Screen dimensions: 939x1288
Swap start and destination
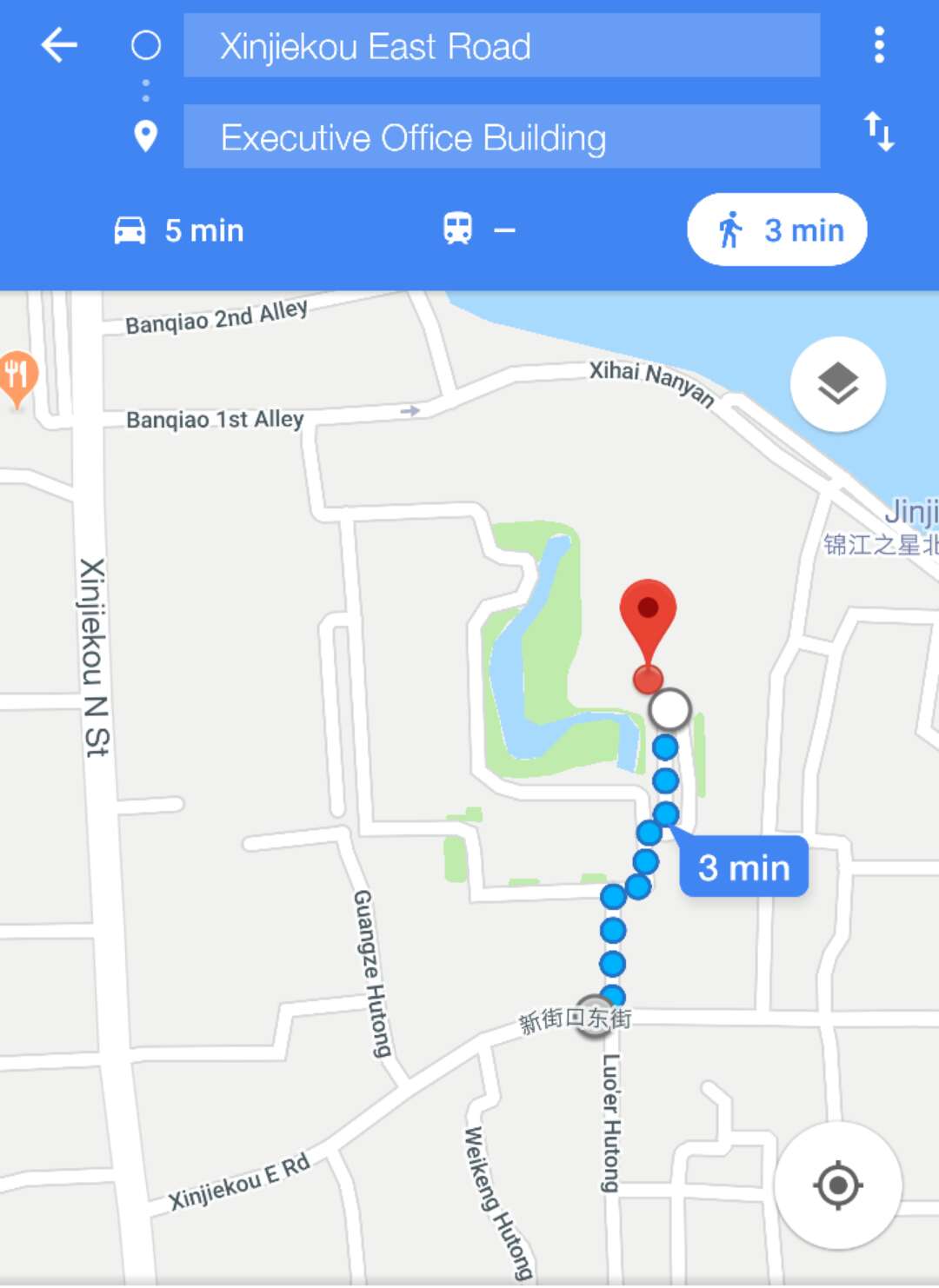click(x=879, y=132)
